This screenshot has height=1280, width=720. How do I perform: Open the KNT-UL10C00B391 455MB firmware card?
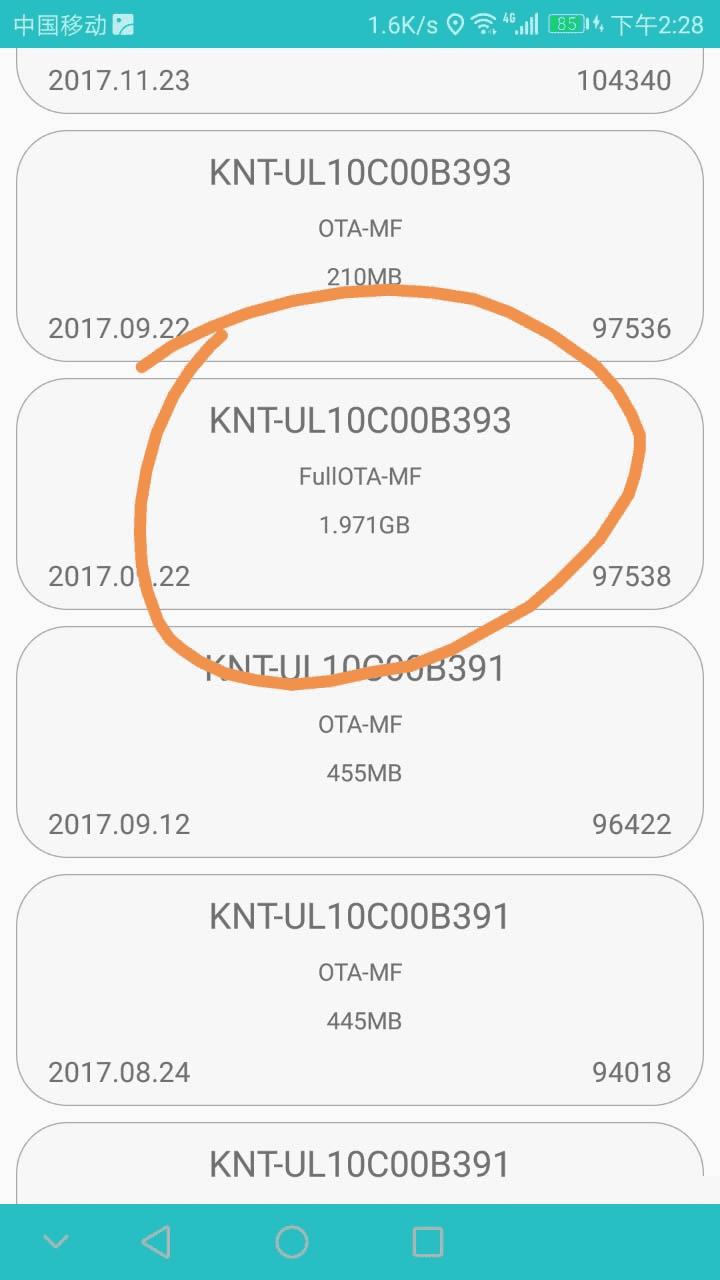[360, 741]
